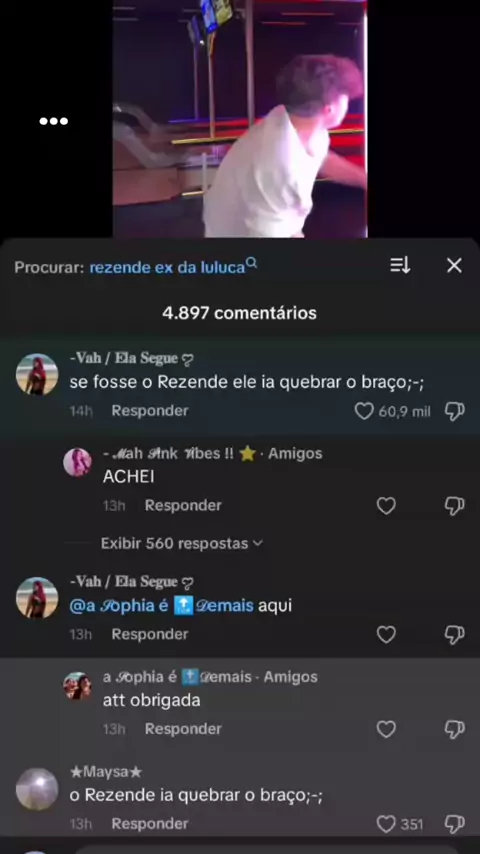Reply to the ACHEI comment
480x854 pixels.
click(183, 505)
